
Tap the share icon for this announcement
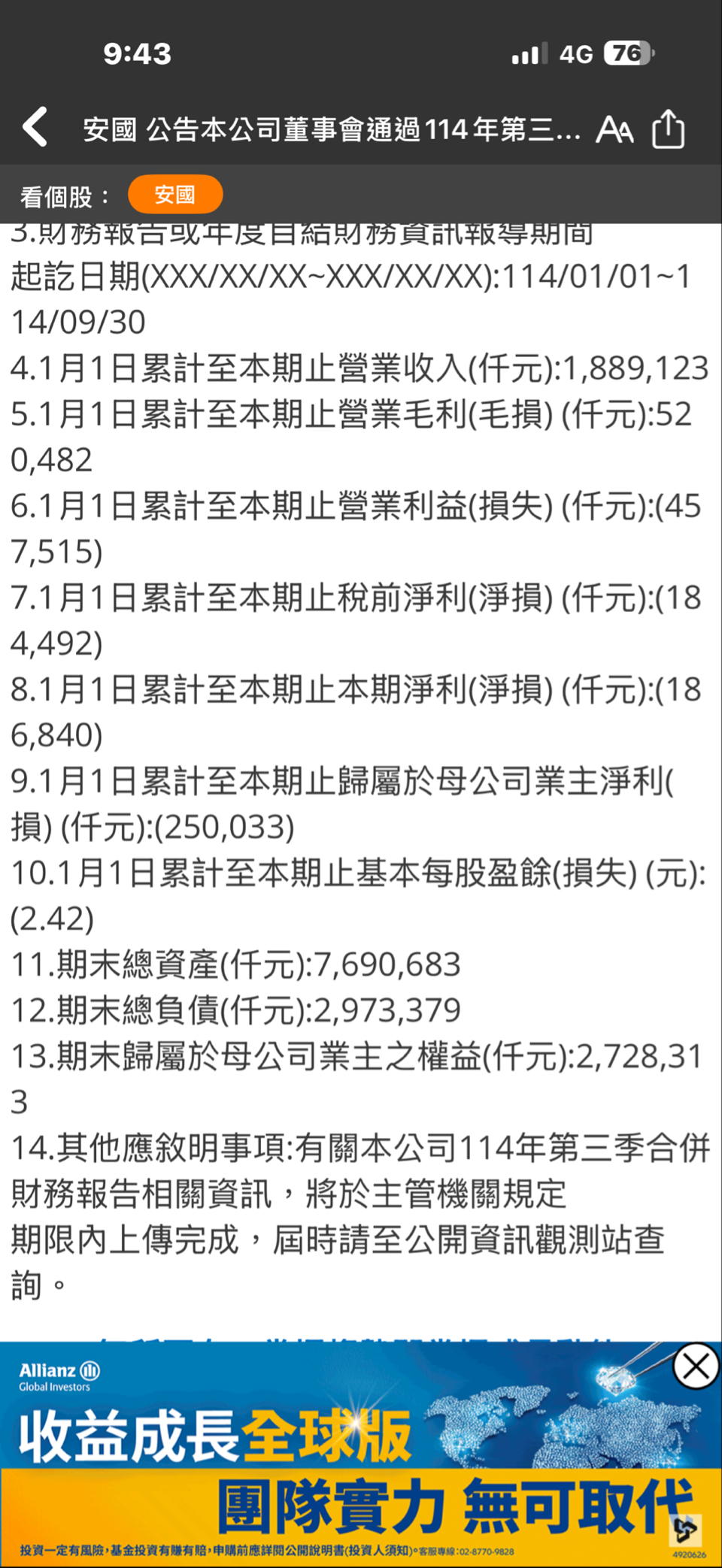[667, 128]
